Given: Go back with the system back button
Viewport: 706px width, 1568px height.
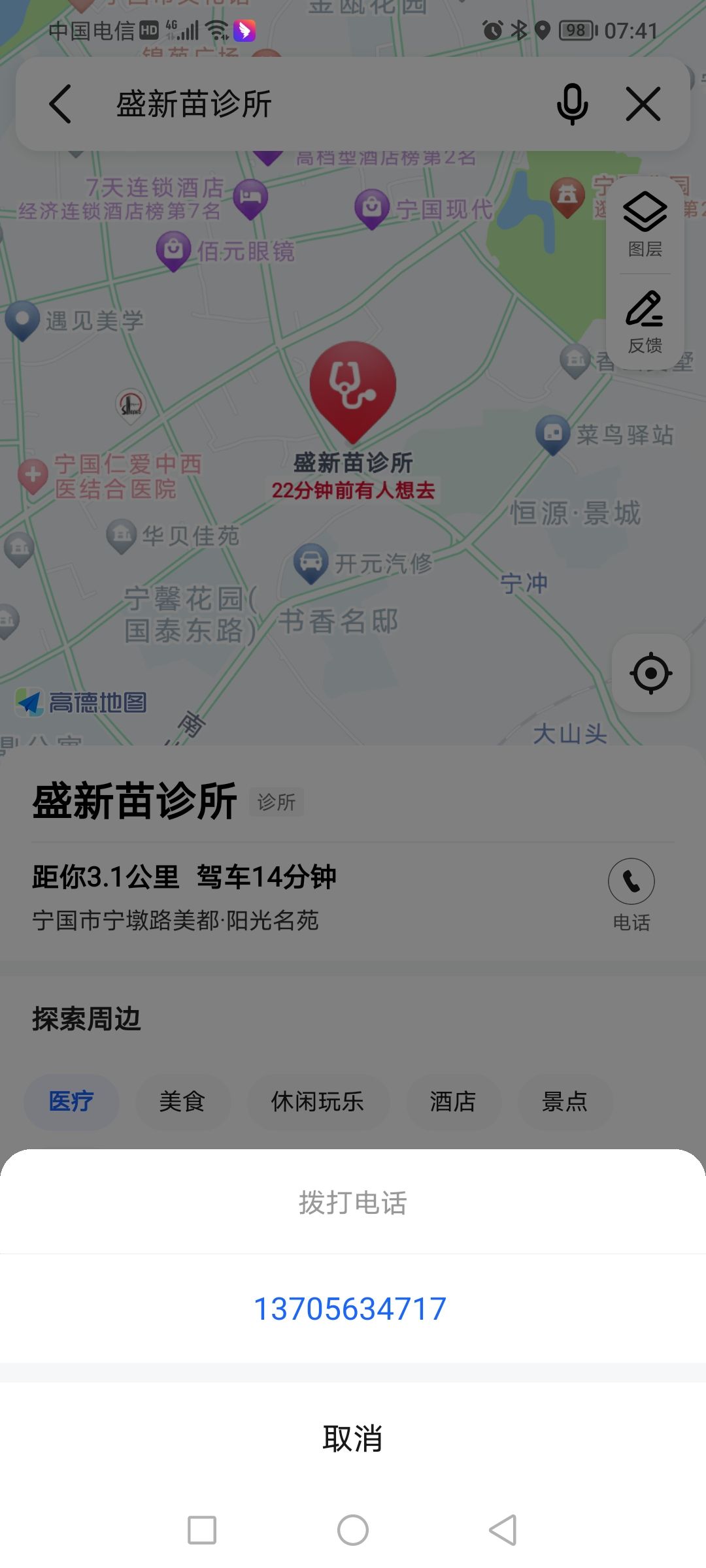Looking at the screenshot, I should [503, 1529].
